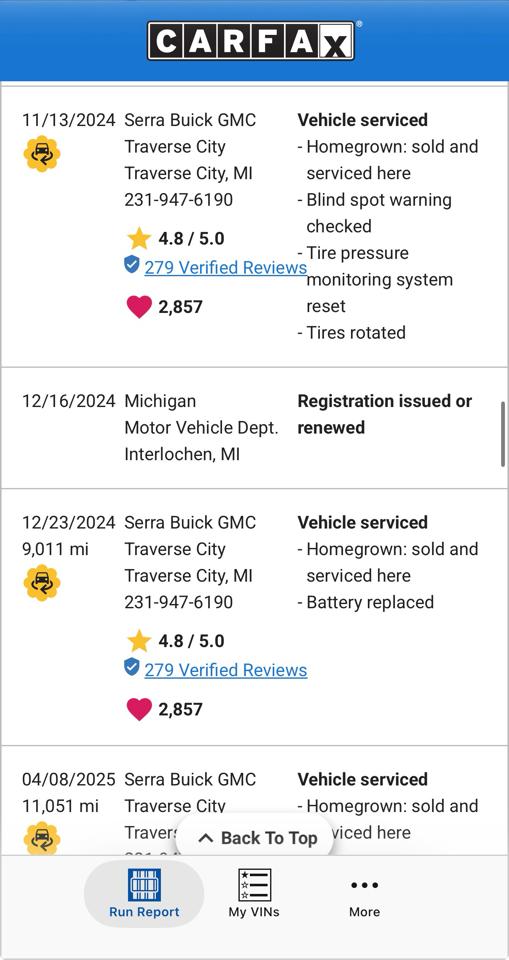This screenshot has height=960, width=509.
Task: Switch to the My VINs tab
Action: point(254,893)
